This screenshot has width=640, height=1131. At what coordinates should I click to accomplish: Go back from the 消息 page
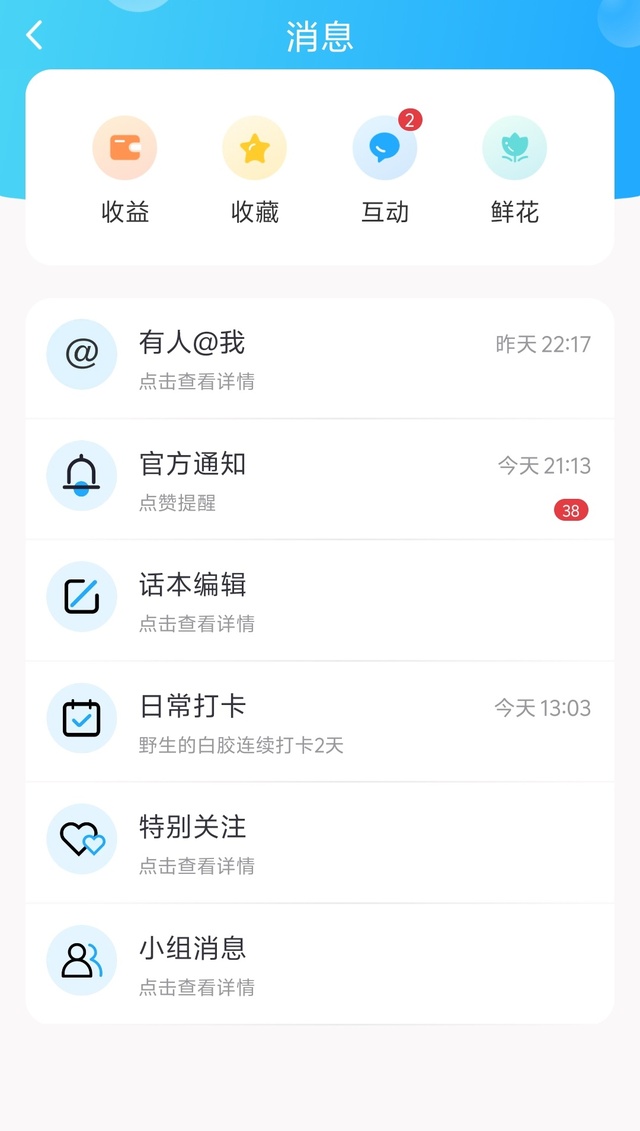(34, 35)
